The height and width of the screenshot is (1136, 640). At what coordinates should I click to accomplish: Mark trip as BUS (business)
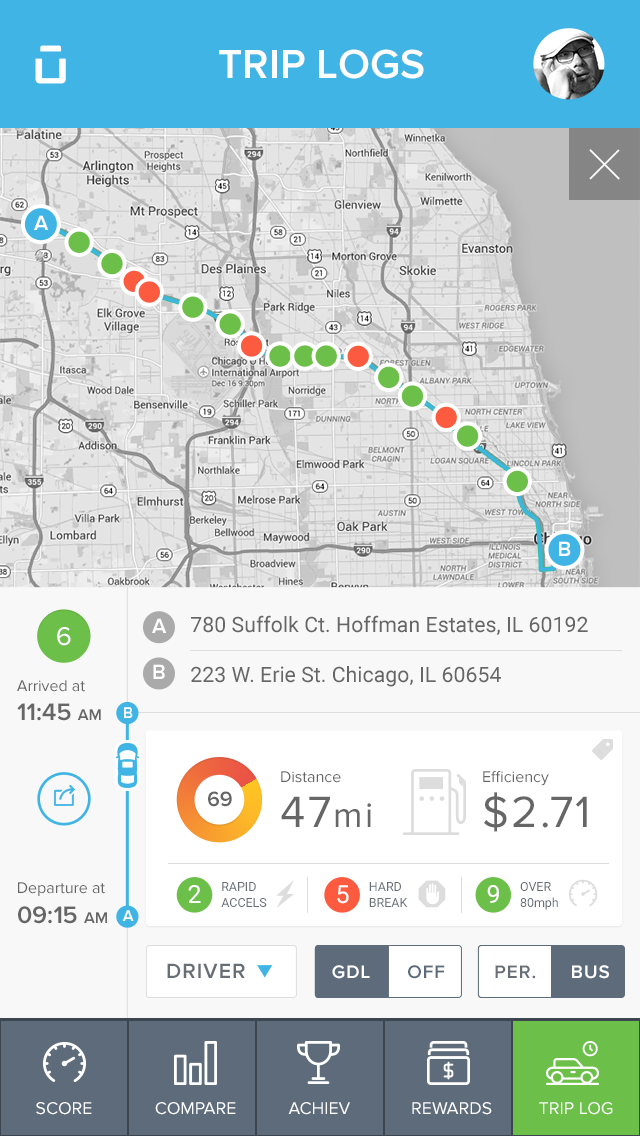[588, 971]
